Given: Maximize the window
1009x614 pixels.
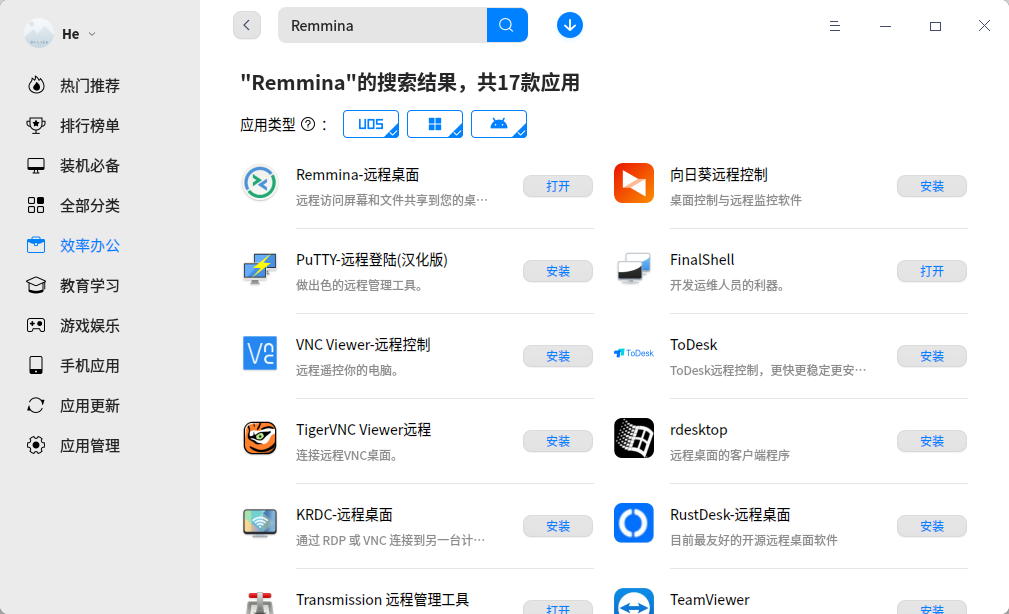Looking at the screenshot, I should click(x=935, y=26).
